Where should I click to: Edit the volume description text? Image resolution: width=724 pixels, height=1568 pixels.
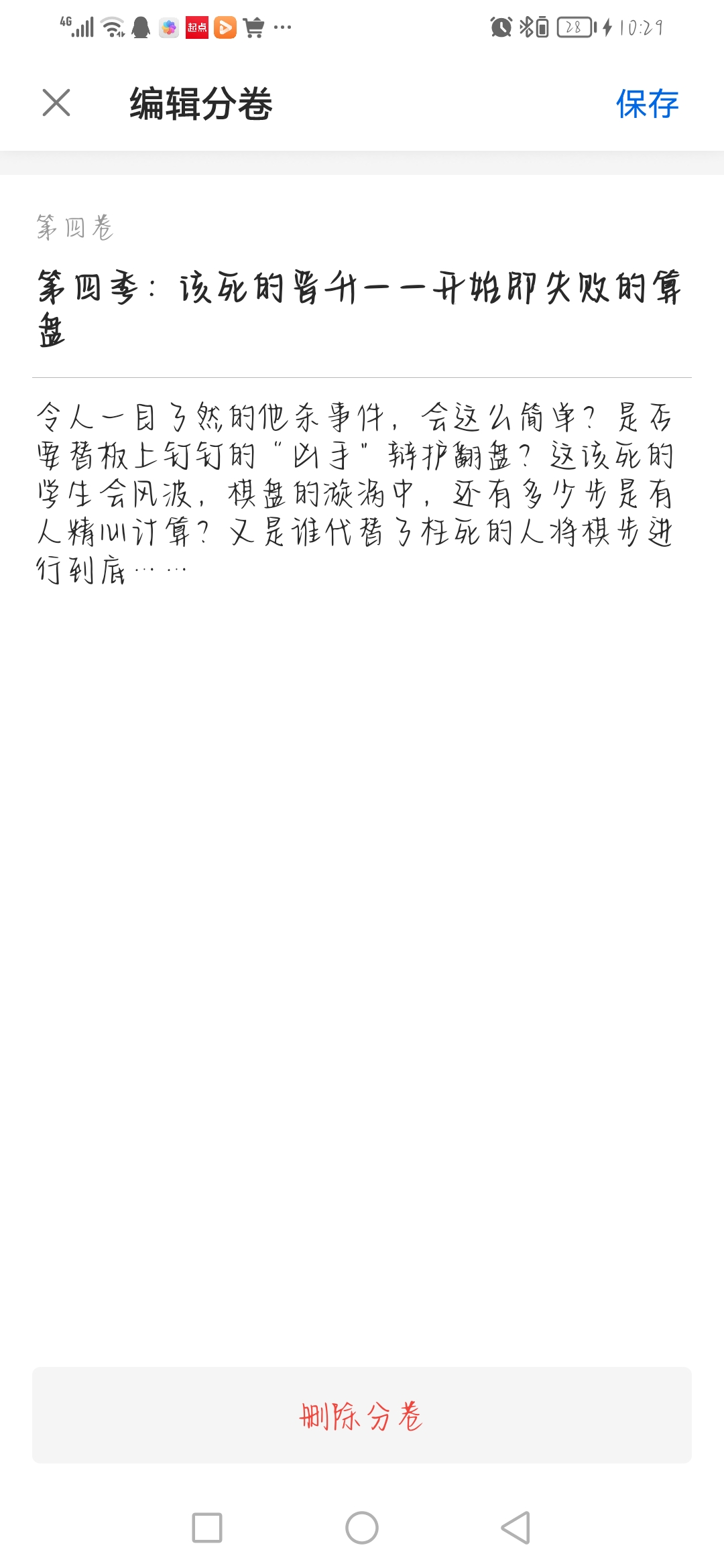[x=355, y=493]
